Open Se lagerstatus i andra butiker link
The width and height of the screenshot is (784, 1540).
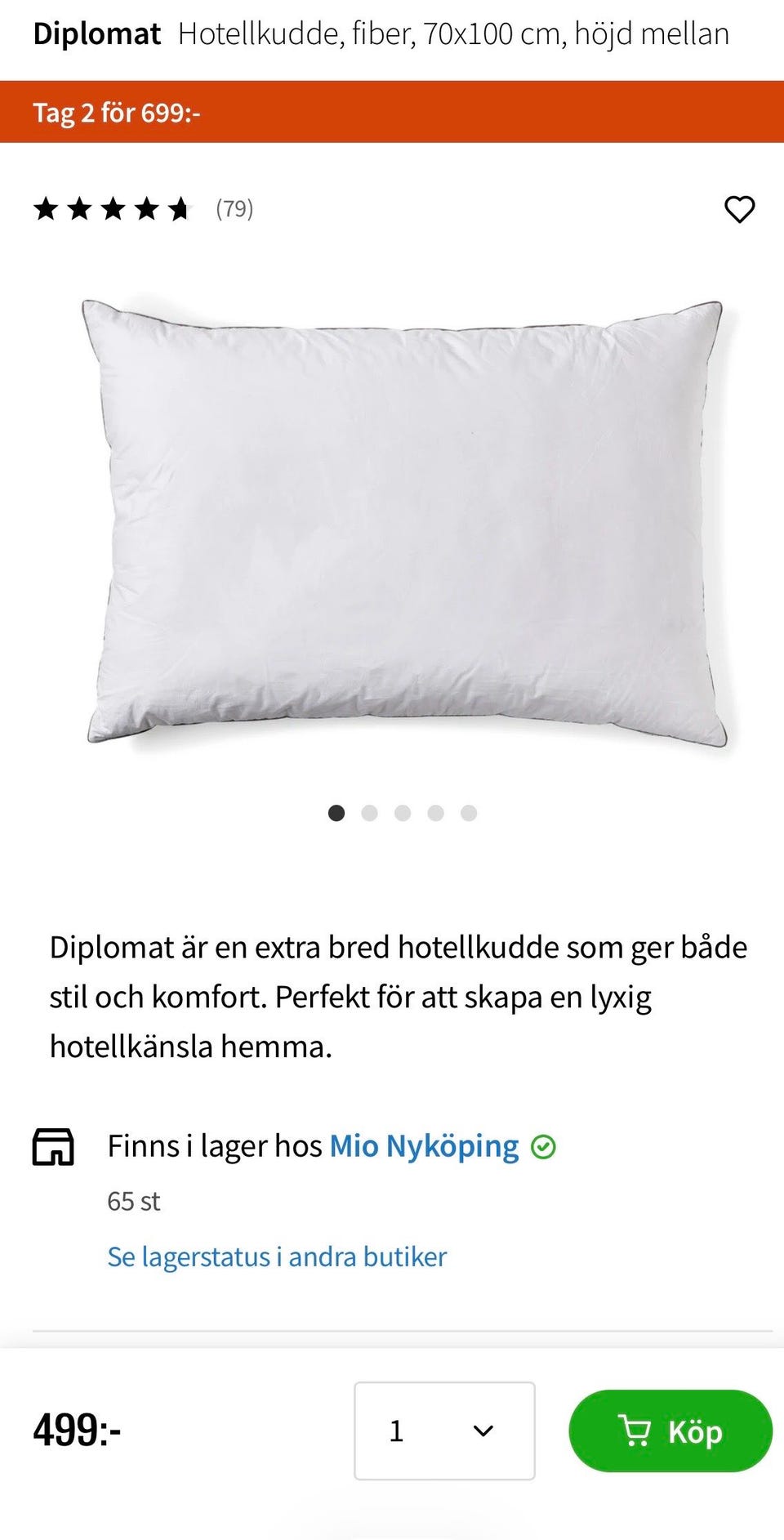click(277, 1257)
